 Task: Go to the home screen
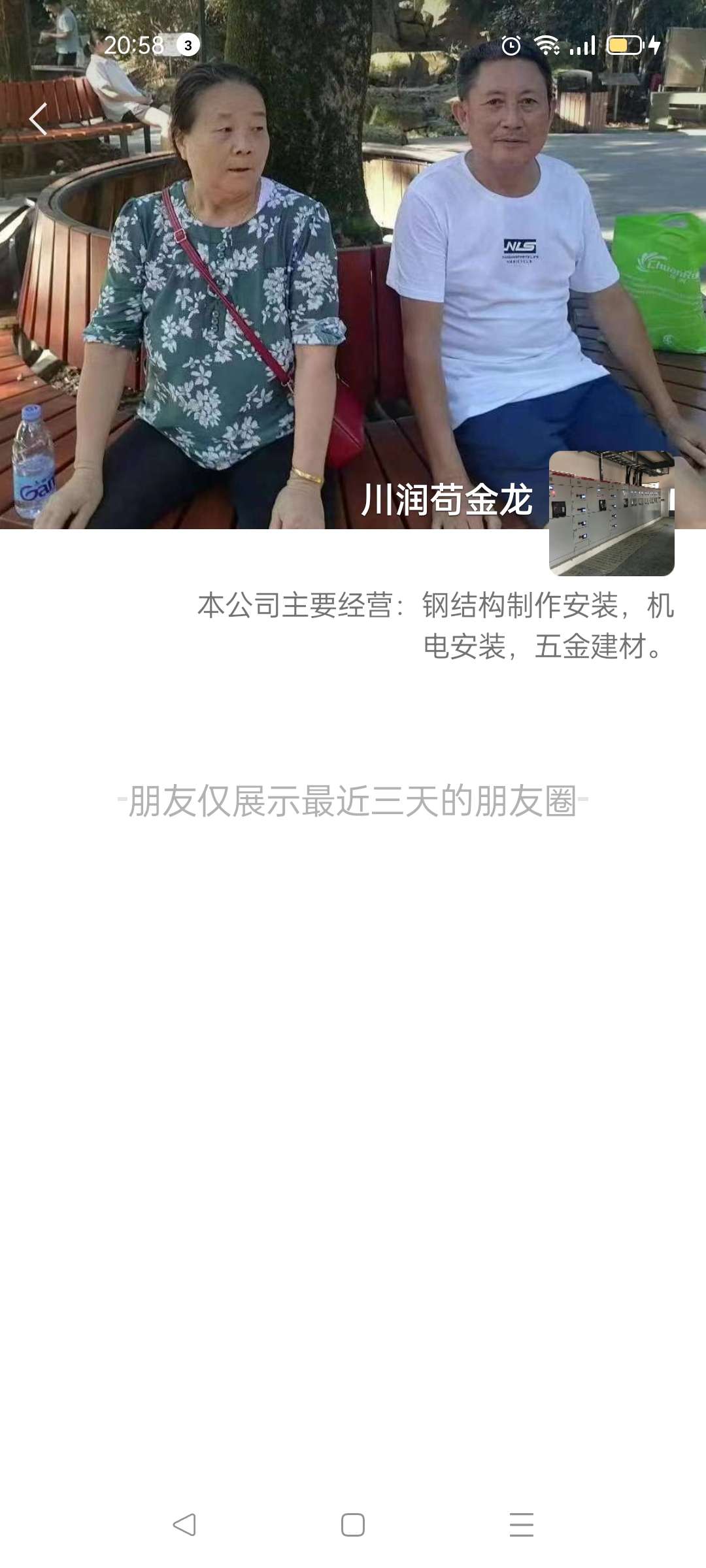(353, 1525)
